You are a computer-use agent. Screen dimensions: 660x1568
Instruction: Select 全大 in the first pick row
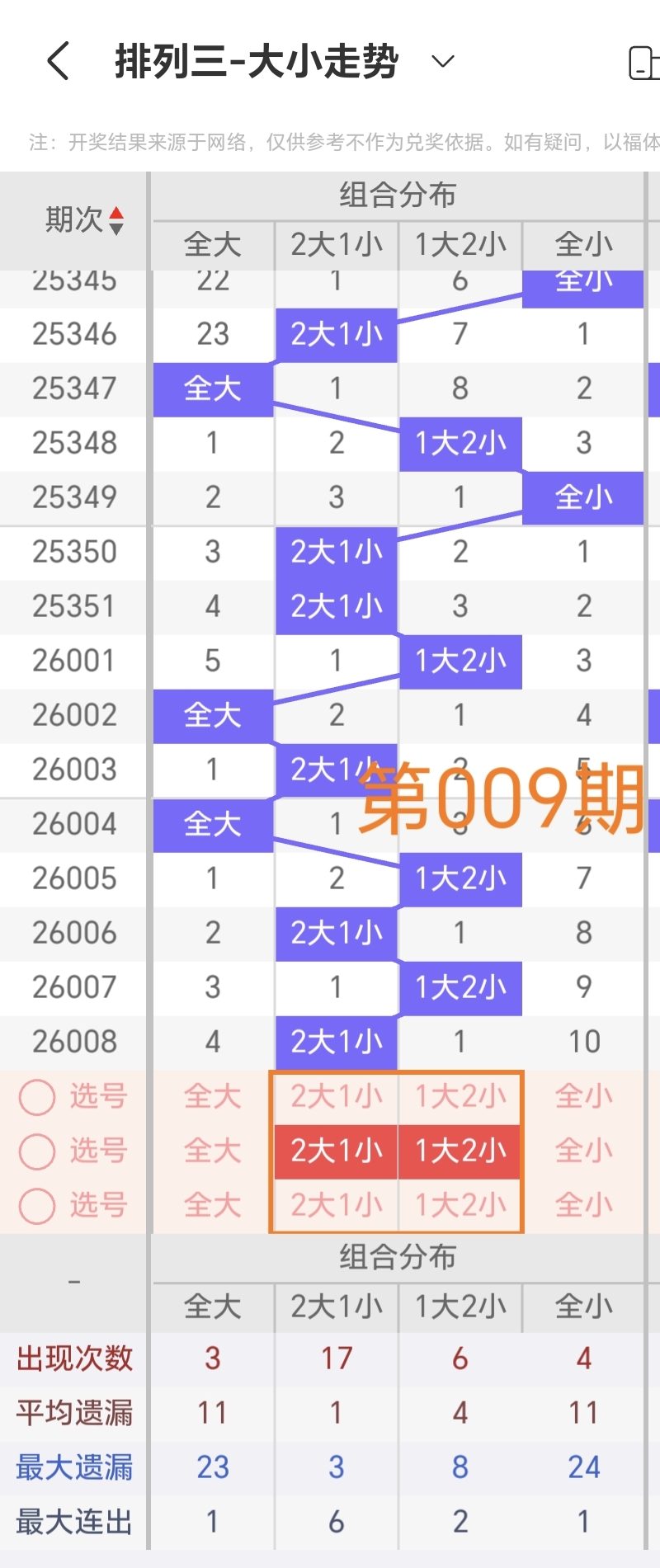[x=212, y=1097]
